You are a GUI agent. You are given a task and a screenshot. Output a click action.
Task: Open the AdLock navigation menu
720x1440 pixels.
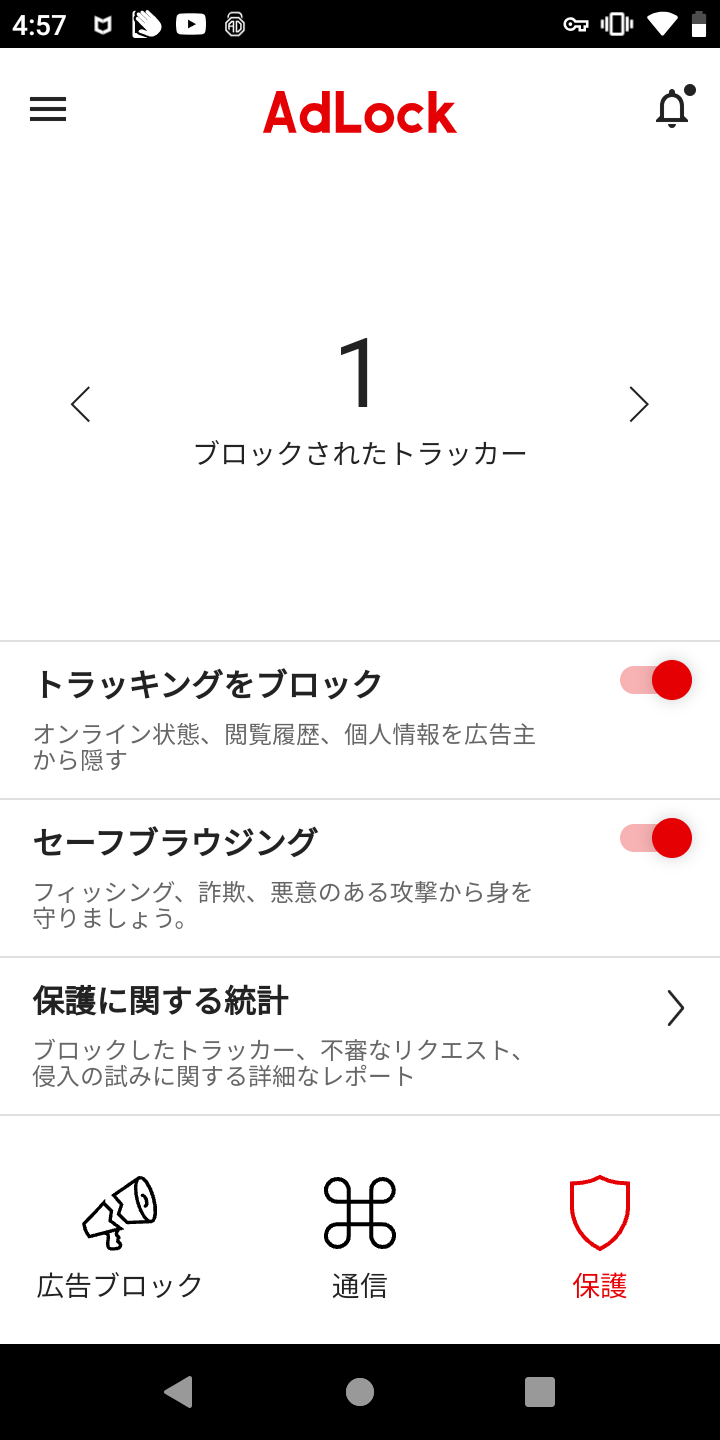click(47, 109)
